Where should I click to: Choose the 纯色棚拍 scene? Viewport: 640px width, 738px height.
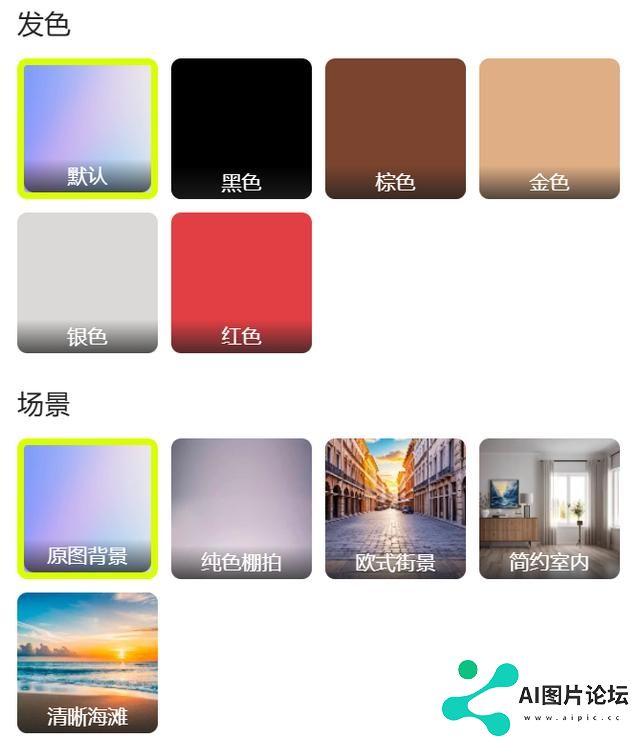241,508
